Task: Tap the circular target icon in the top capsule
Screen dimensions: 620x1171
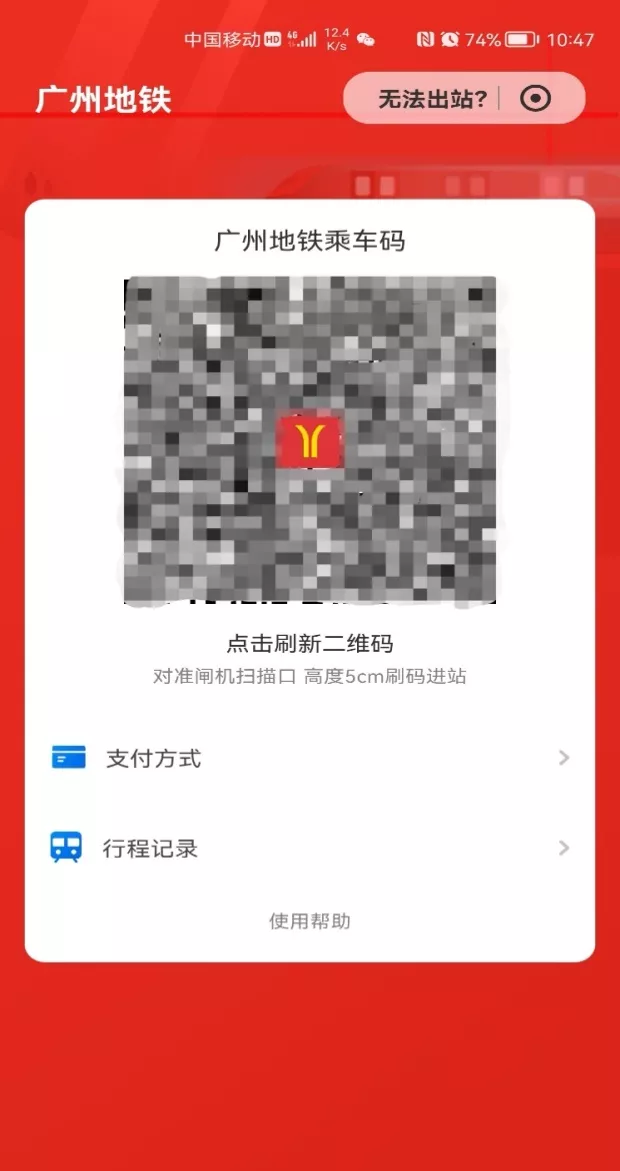Action: coord(536,98)
